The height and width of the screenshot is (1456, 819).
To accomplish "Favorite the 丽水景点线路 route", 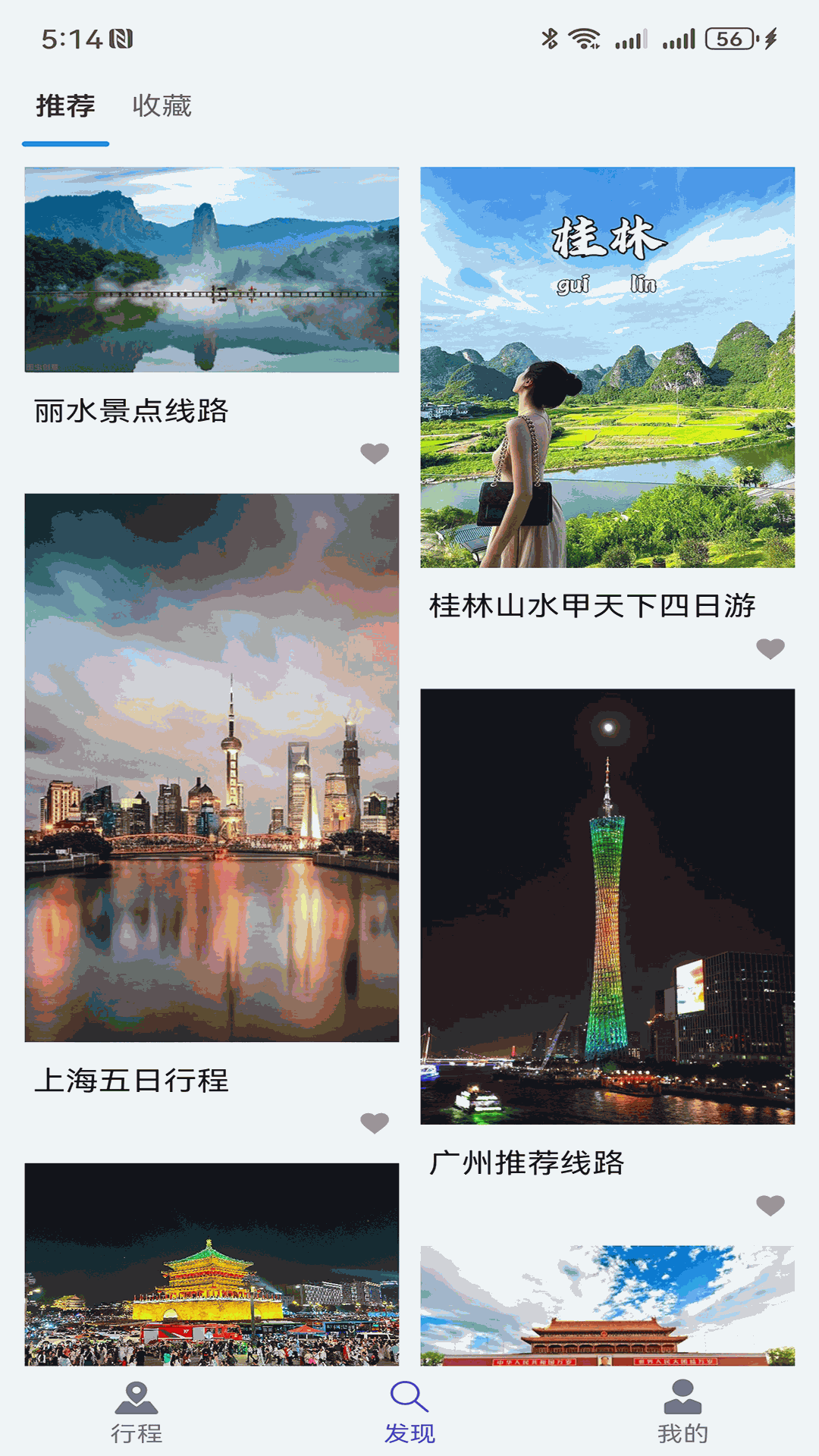I will [x=374, y=453].
